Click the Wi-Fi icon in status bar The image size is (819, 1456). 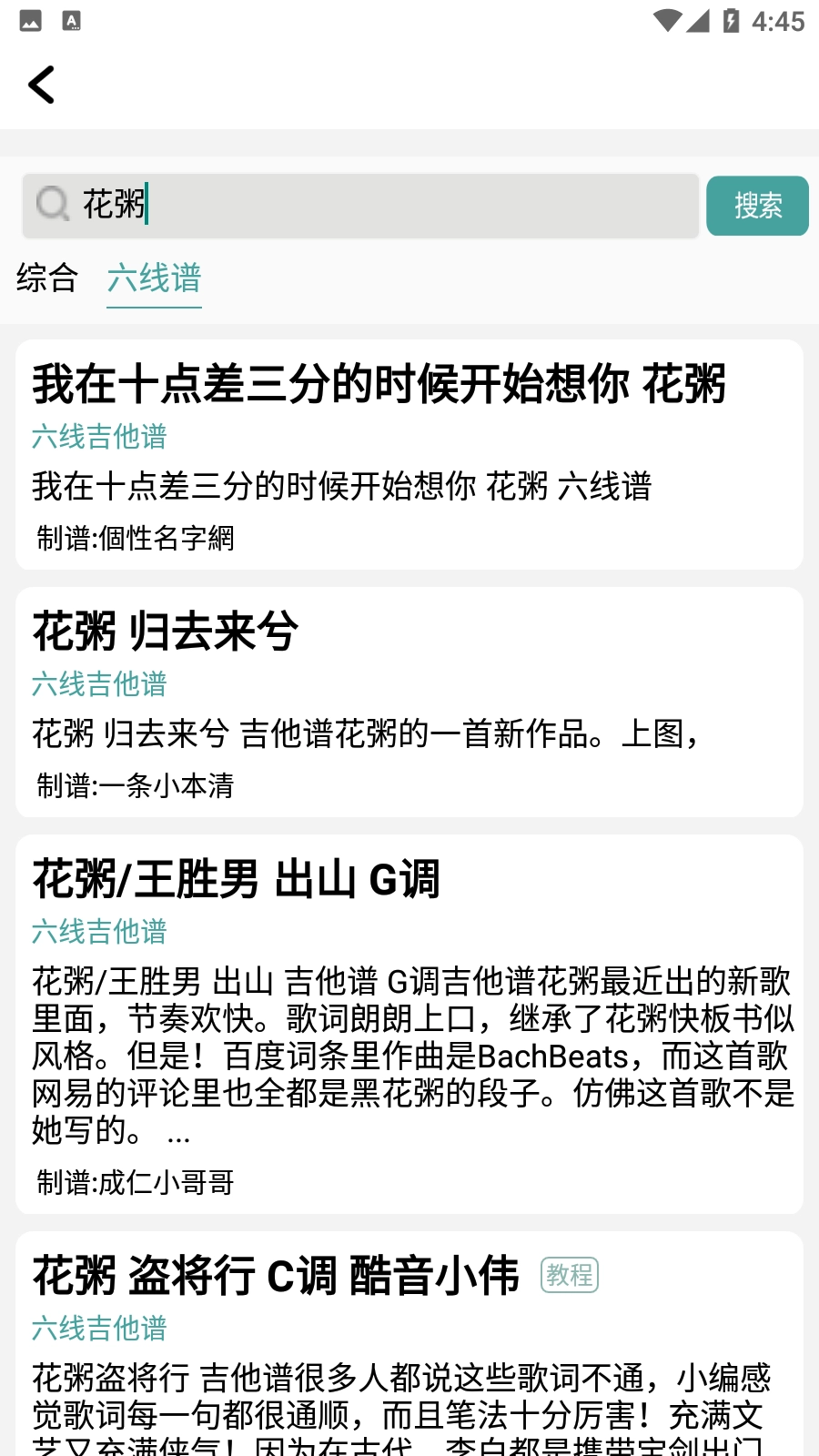coord(667,20)
